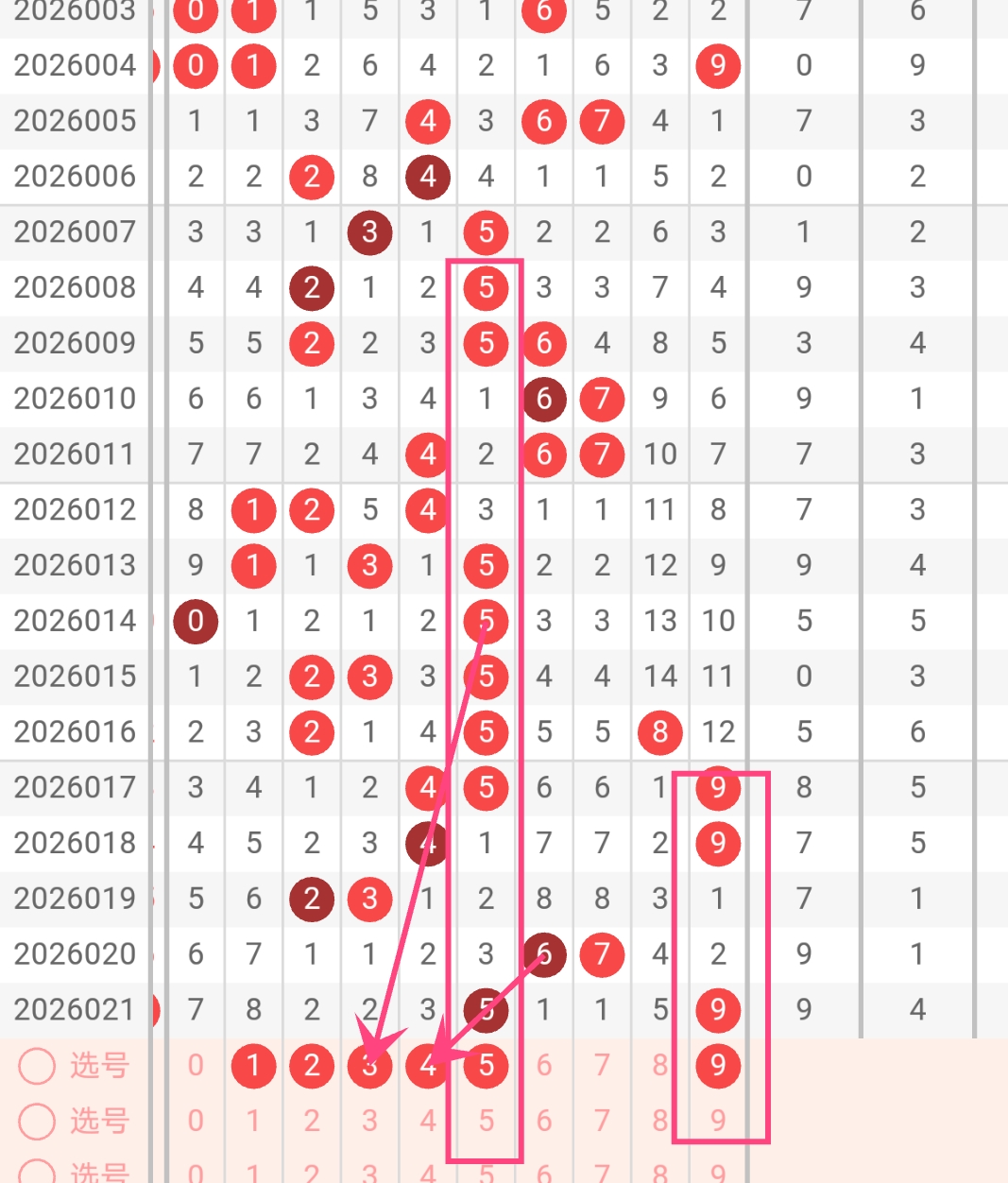Pick number 6 in the first 选号 row
This screenshot has width=1008, height=1183.
click(544, 1066)
